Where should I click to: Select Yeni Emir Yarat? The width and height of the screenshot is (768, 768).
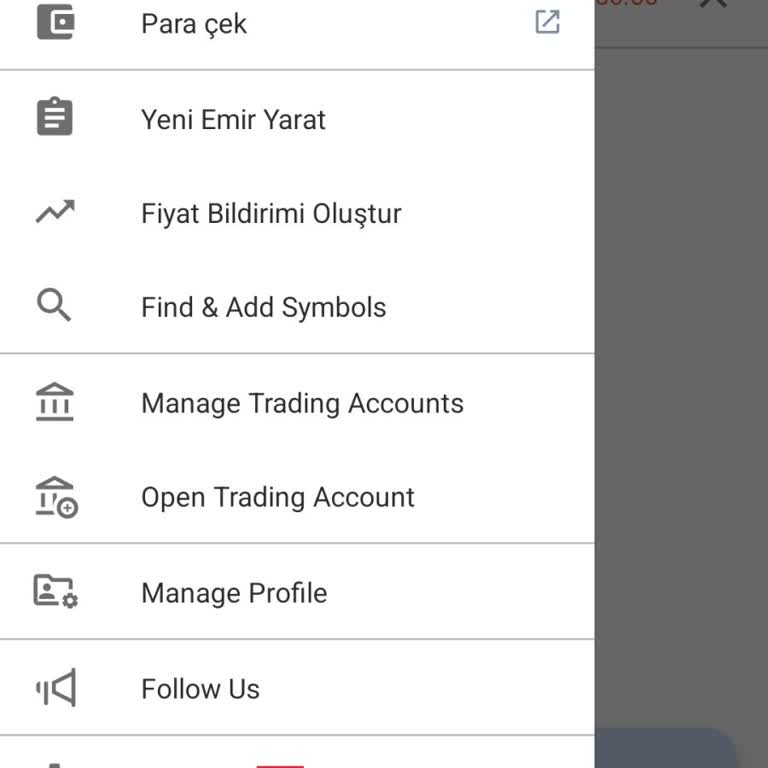click(x=233, y=120)
